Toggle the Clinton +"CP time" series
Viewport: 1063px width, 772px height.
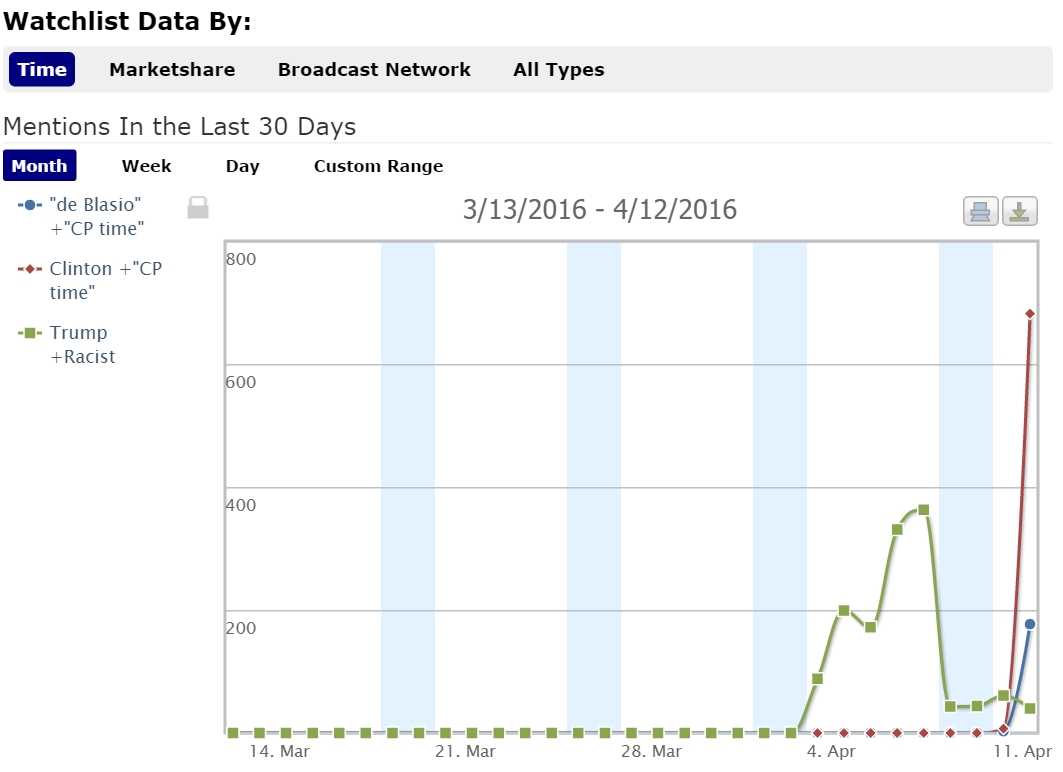105,280
